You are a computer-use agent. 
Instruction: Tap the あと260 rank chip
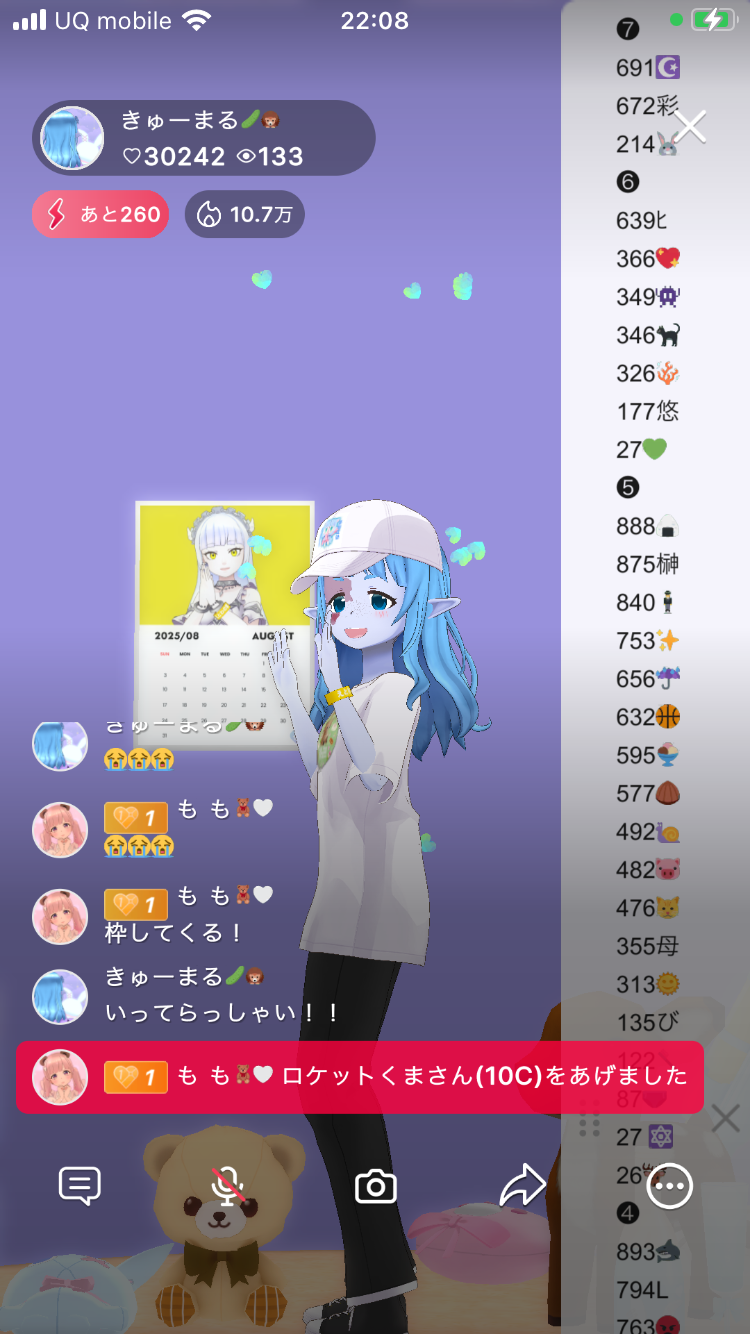tap(101, 215)
